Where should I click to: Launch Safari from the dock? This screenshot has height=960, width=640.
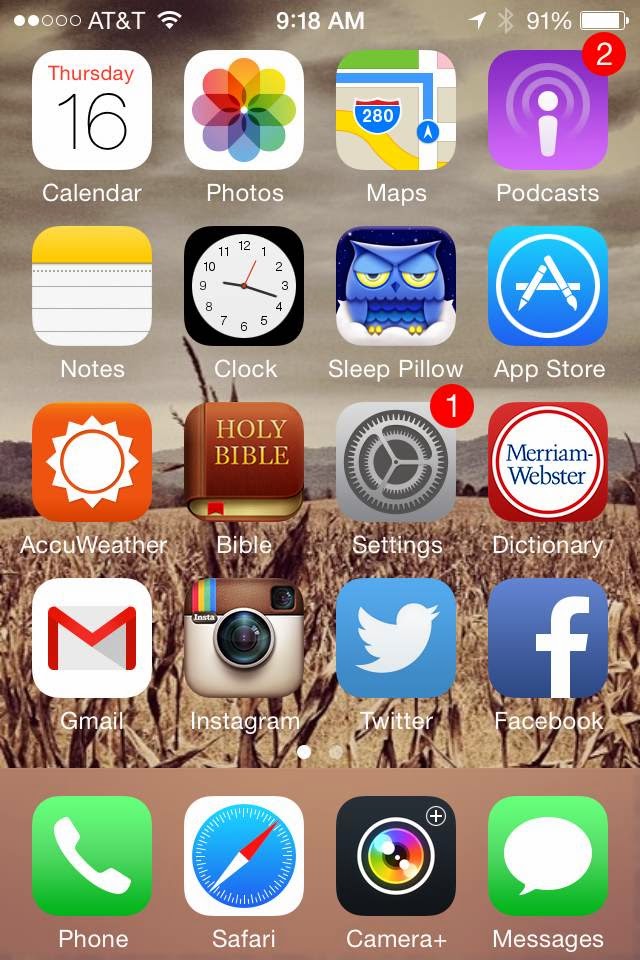coord(244,856)
